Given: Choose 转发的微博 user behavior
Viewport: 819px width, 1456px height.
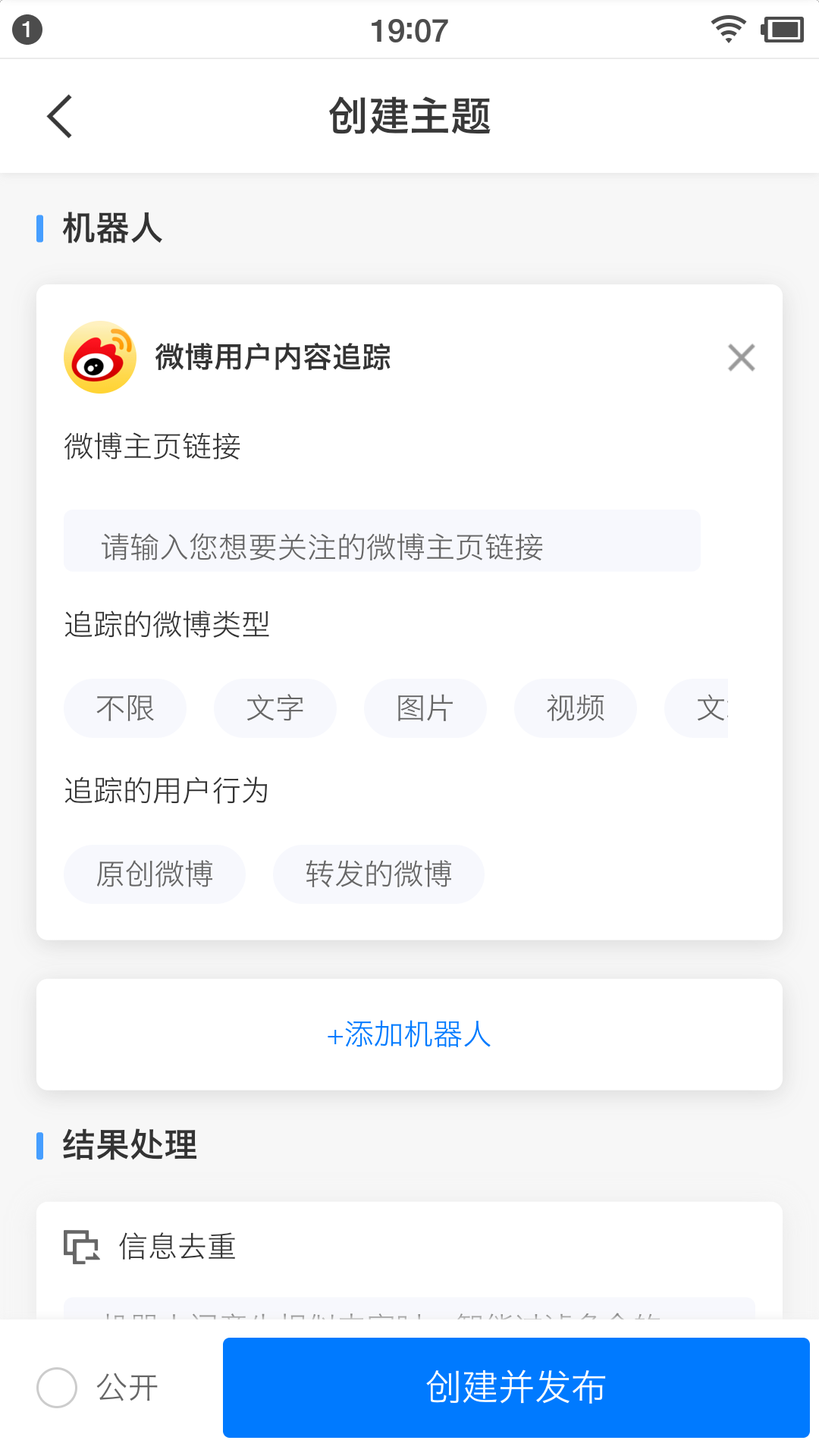Looking at the screenshot, I should [x=378, y=874].
